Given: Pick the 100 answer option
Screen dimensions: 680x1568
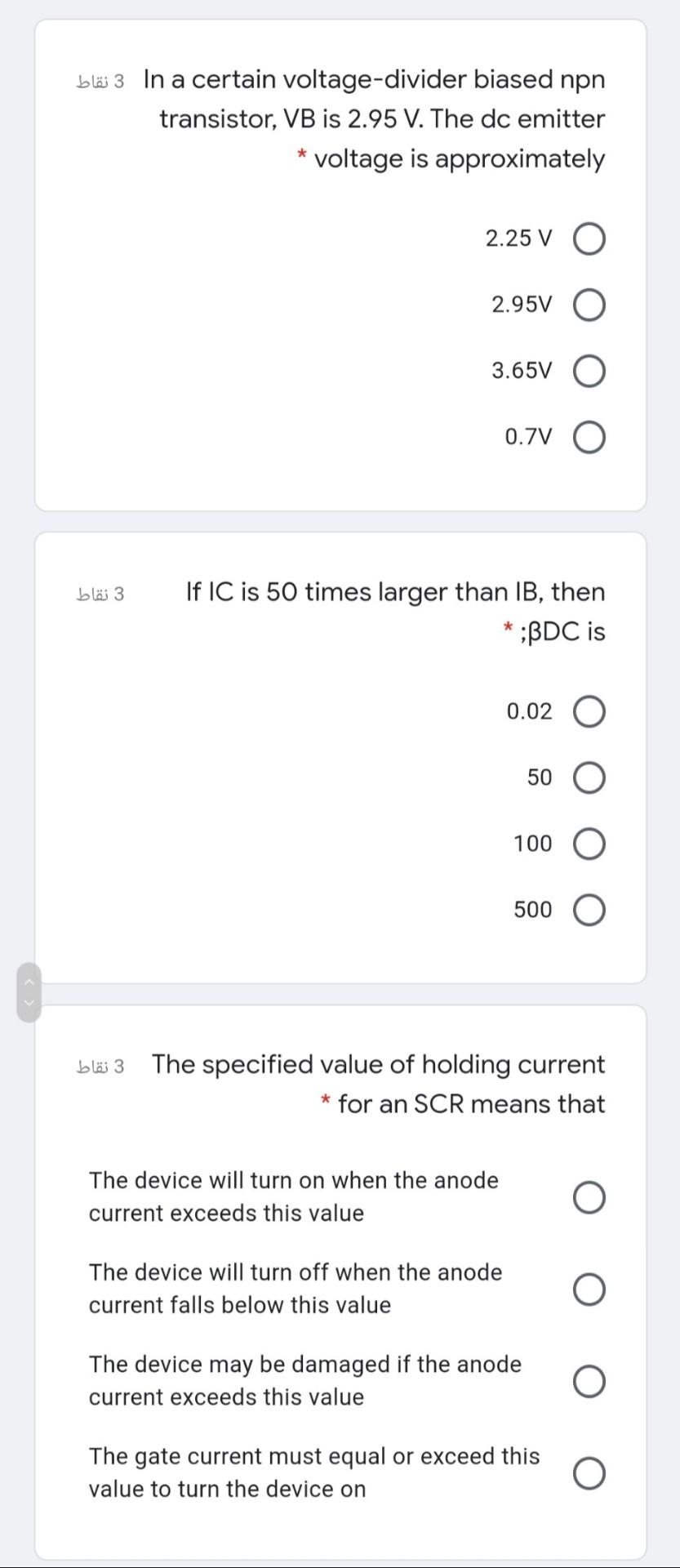Looking at the screenshot, I should point(589,844).
